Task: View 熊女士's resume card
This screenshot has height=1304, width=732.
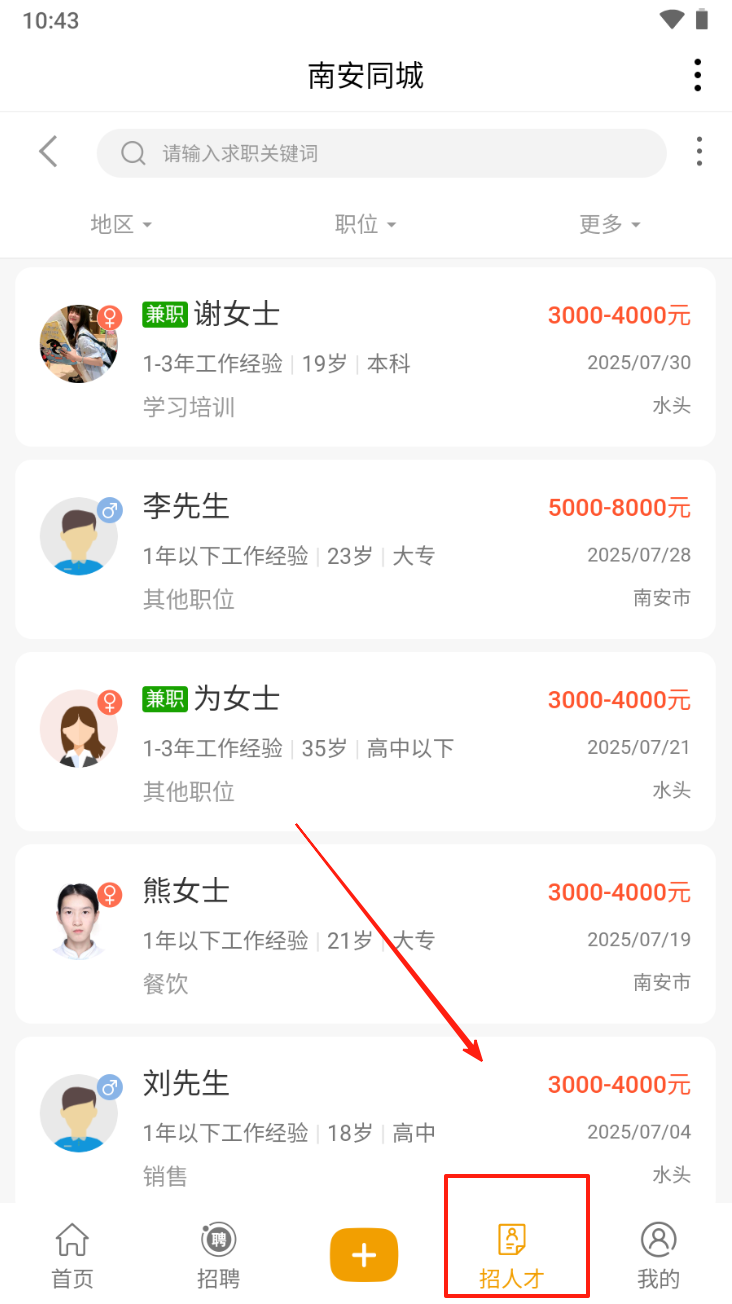Action: 365,933
